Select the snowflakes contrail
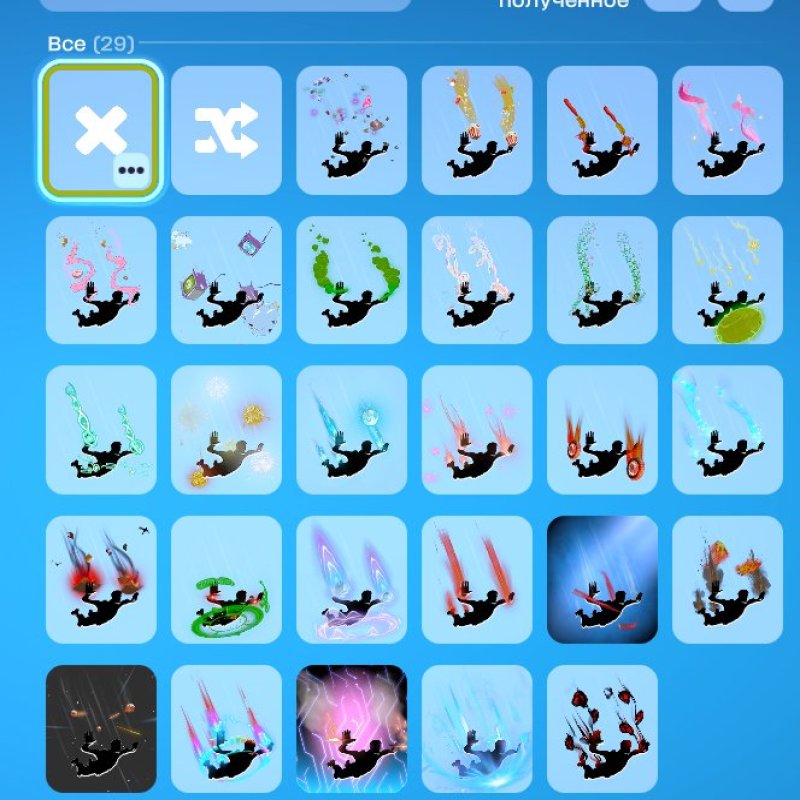This screenshot has width=800, height=800. point(226,430)
